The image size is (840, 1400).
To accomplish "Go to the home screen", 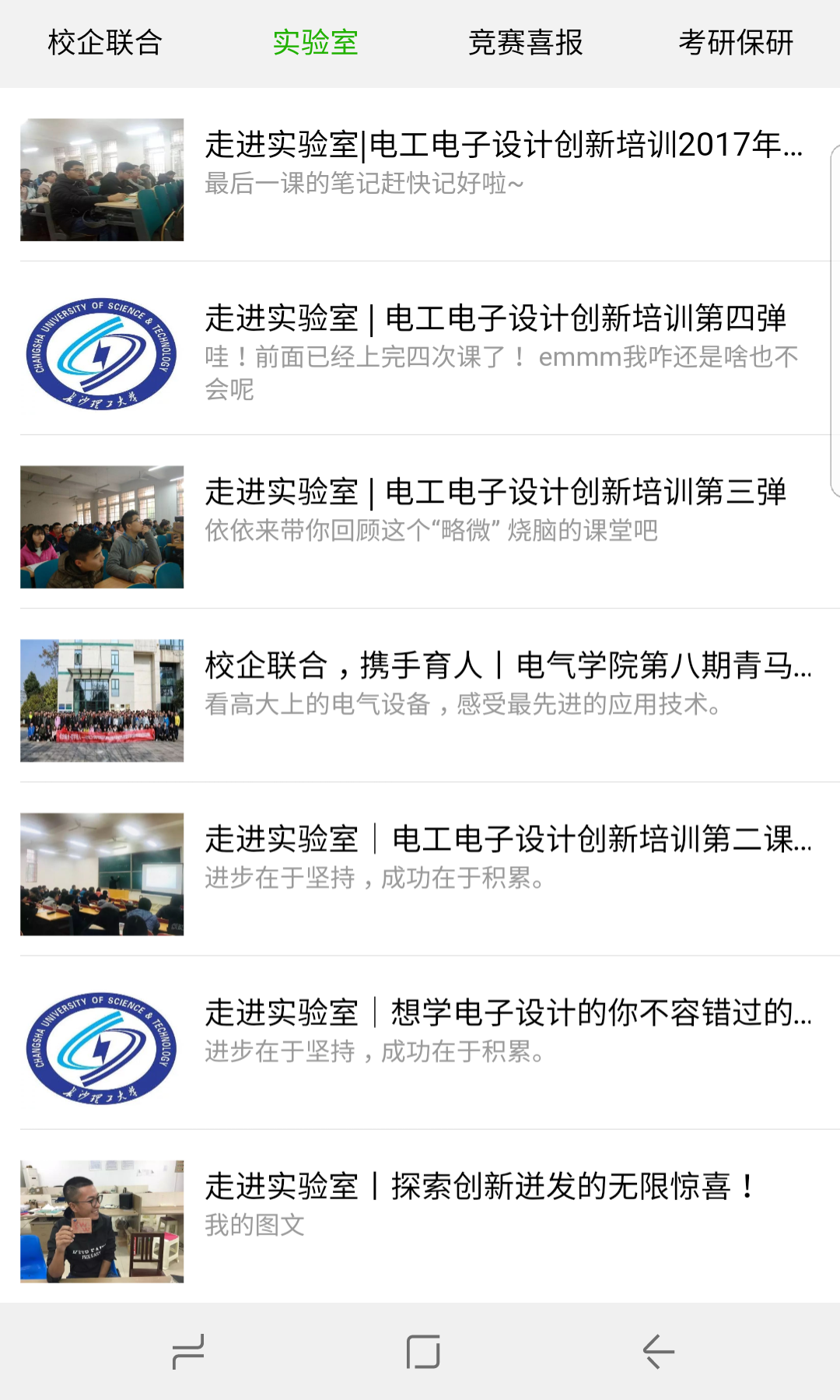I will pyautogui.click(x=423, y=1352).
